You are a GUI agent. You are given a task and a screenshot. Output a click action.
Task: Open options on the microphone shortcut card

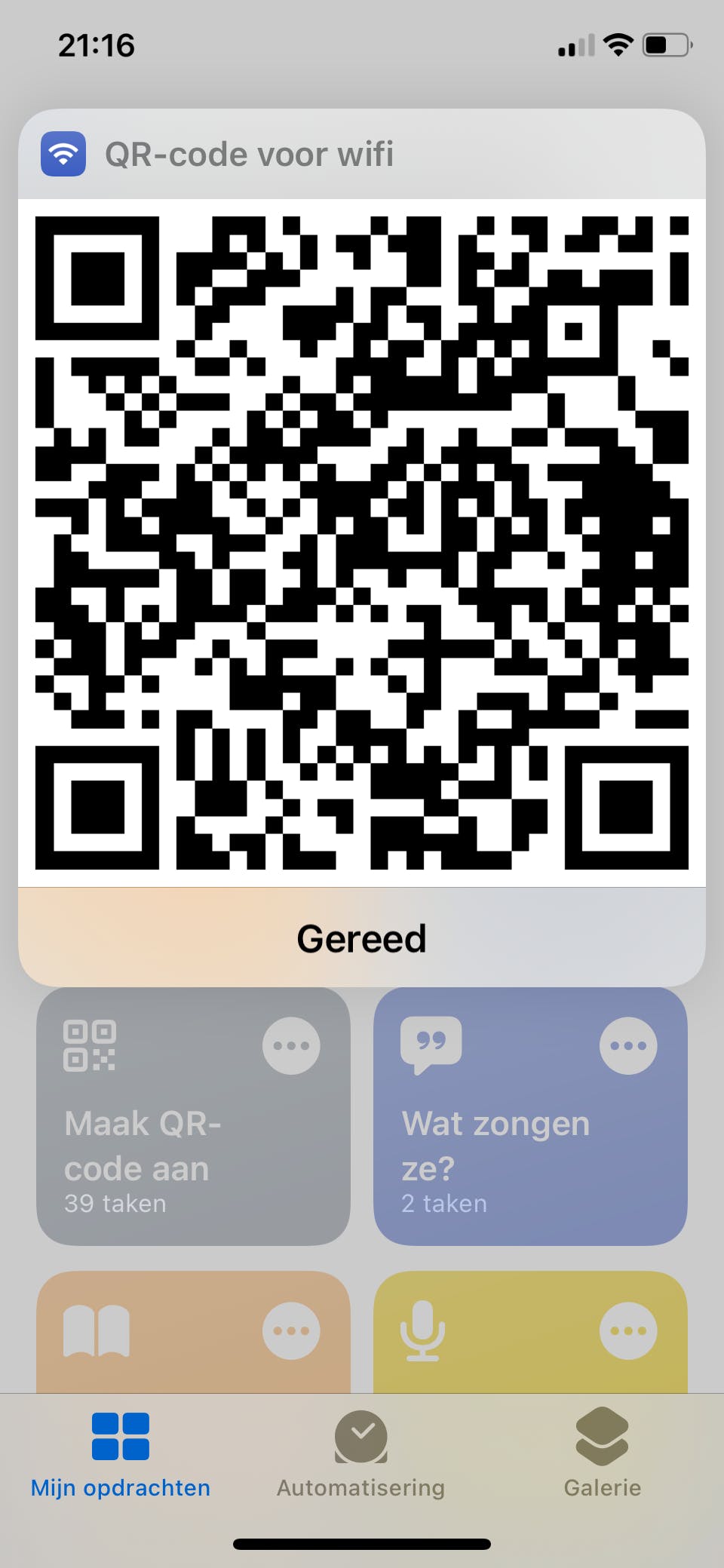(628, 1330)
